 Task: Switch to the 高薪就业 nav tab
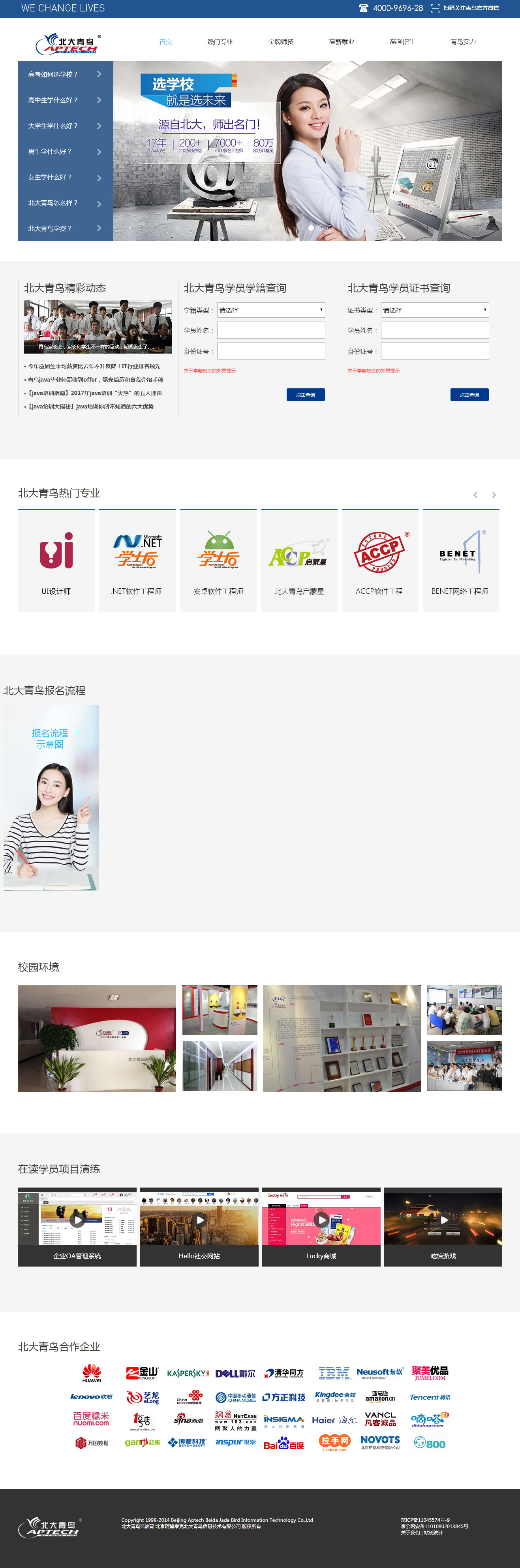[341, 42]
